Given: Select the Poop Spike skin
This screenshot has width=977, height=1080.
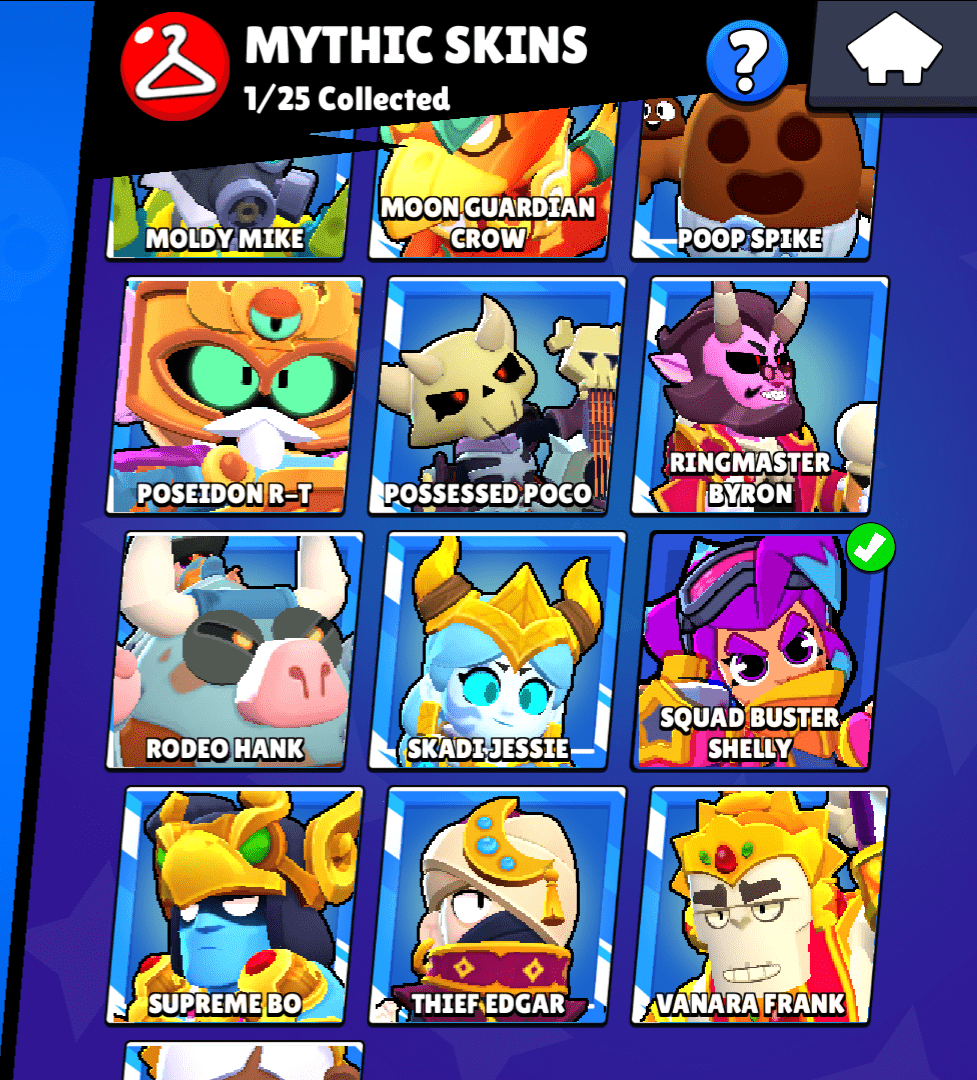Looking at the screenshot, I should 755,195.
